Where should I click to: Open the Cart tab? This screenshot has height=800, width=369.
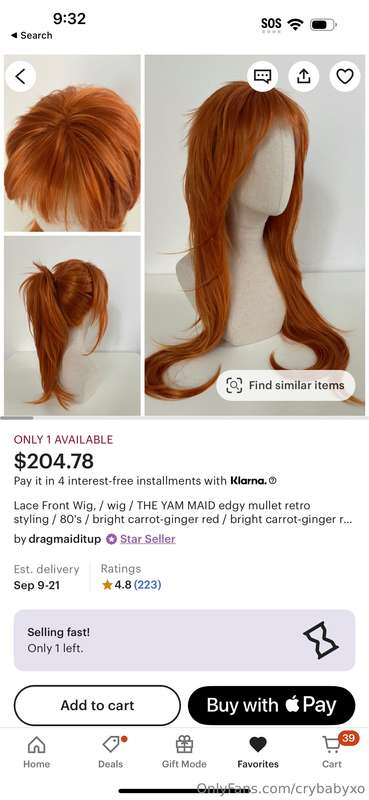click(332, 752)
